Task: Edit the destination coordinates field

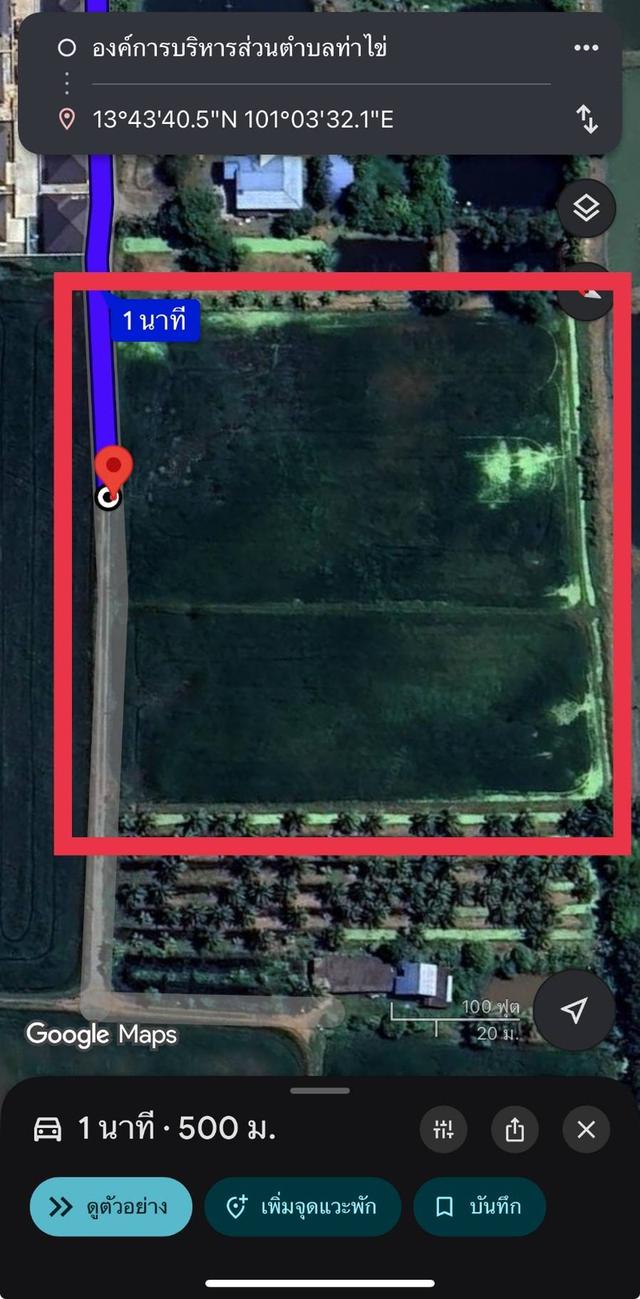Action: click(243, 120)
